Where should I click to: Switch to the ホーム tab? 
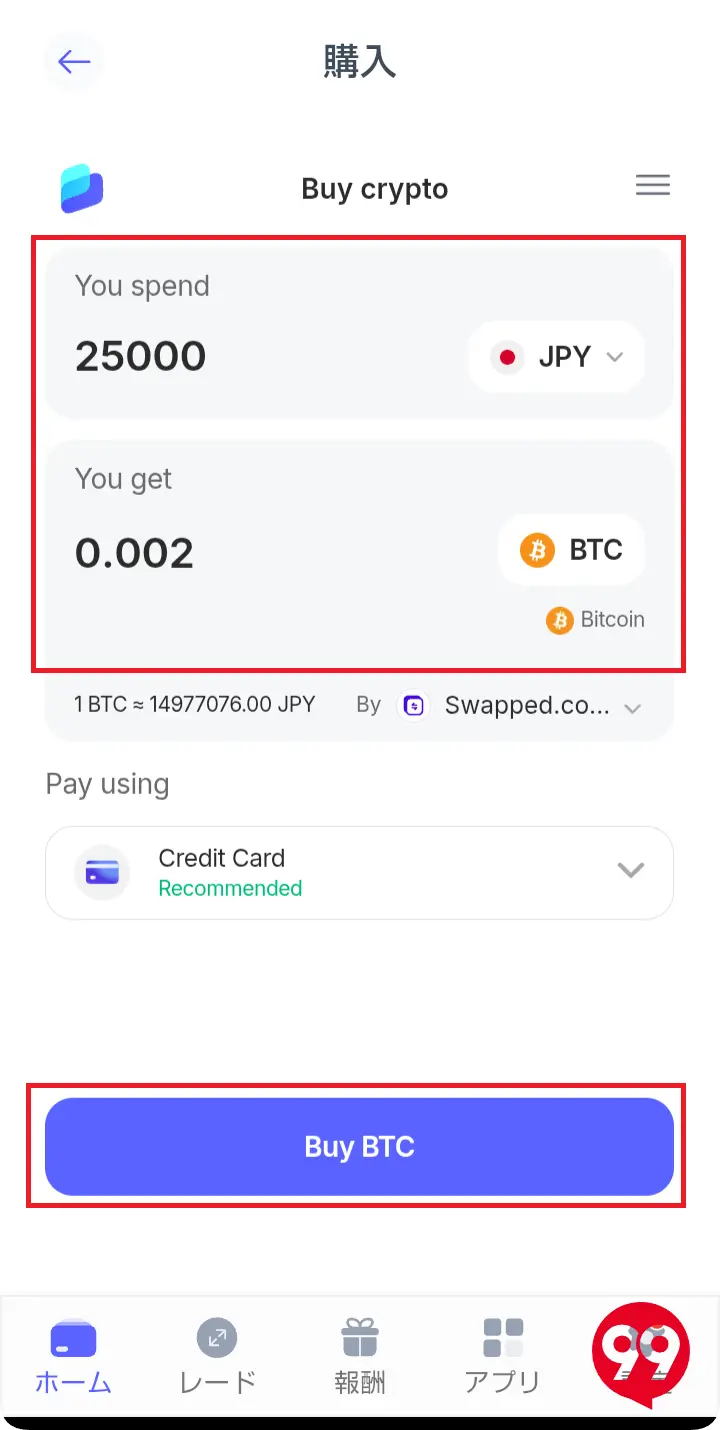tap(71, 1357)
